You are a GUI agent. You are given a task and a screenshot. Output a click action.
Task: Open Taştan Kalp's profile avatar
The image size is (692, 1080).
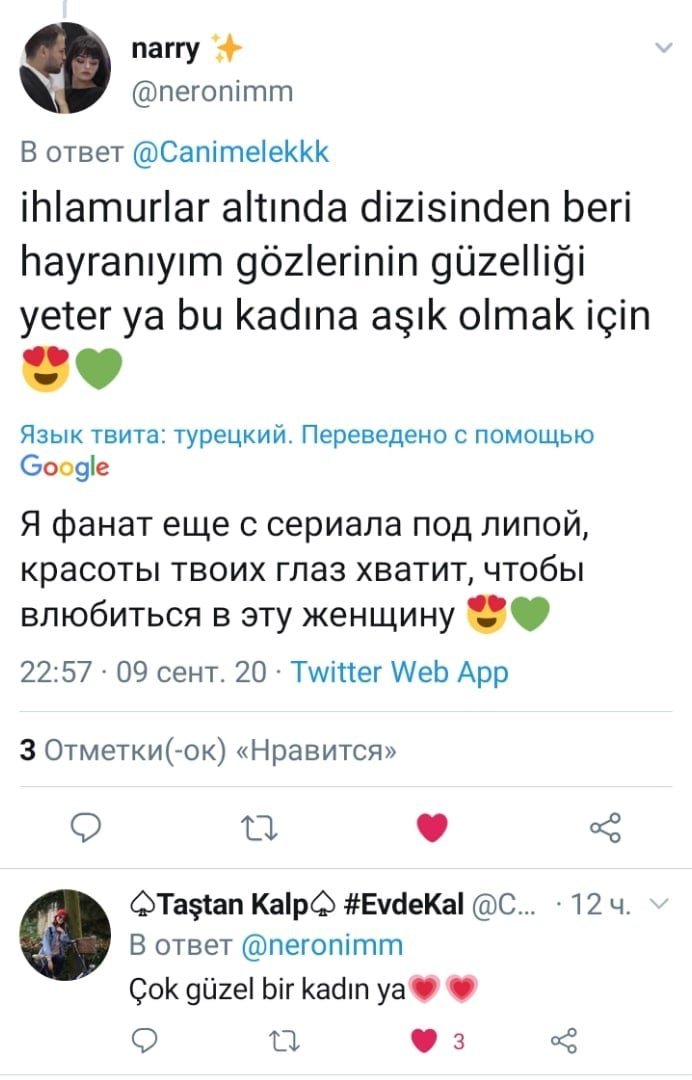pyautogui.click(x=65, y=935)
